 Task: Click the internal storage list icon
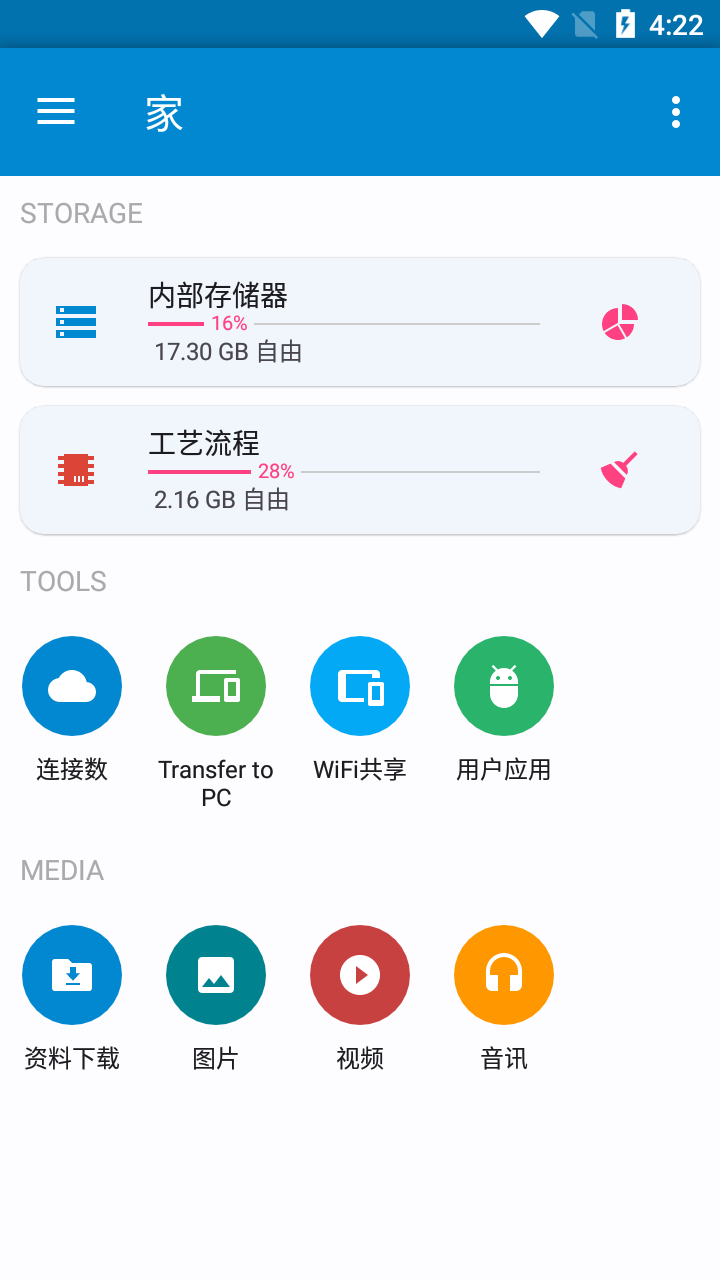[75, 322]
